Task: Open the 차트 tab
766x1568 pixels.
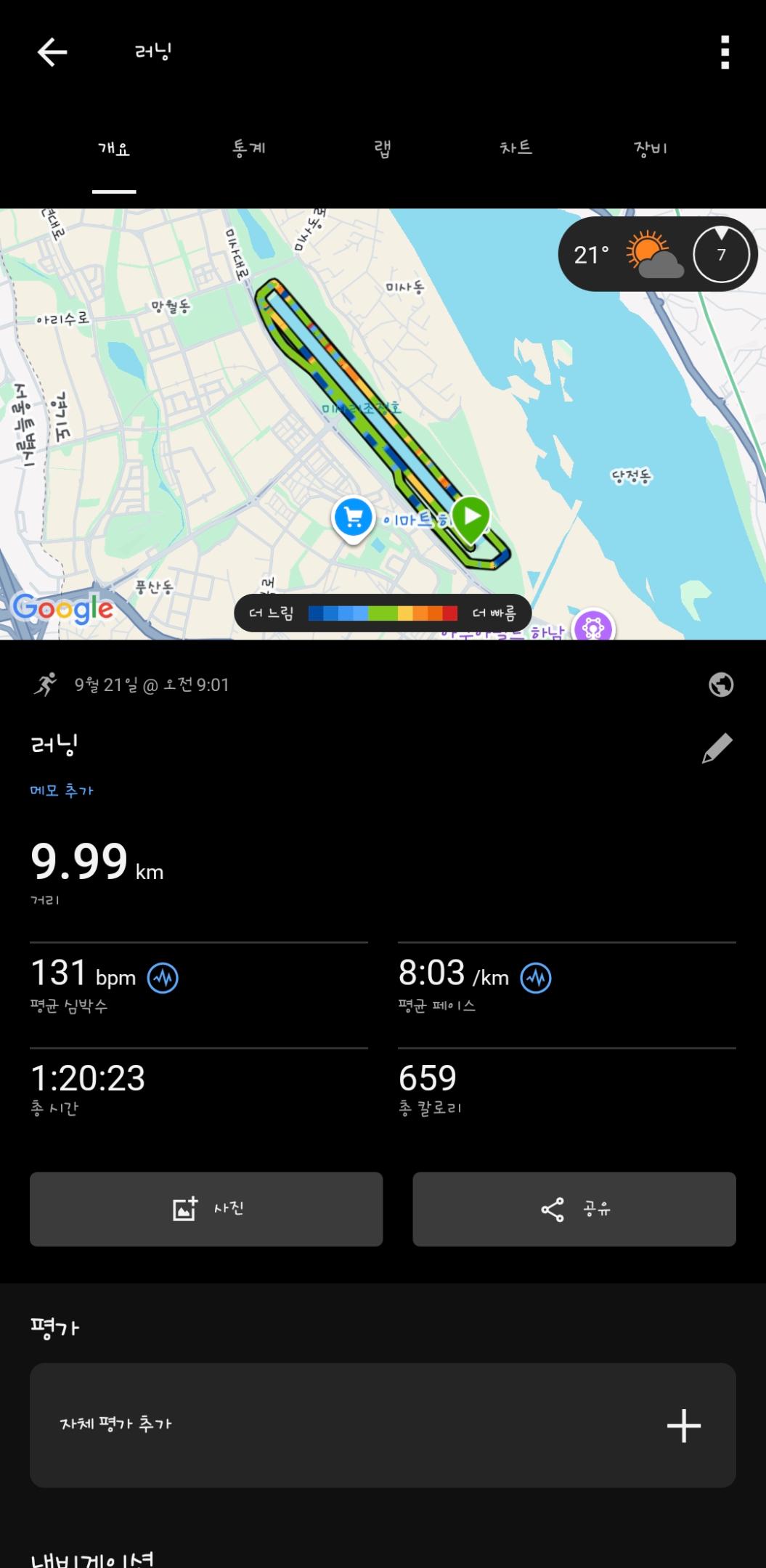Action: click(x=516, y=149)
